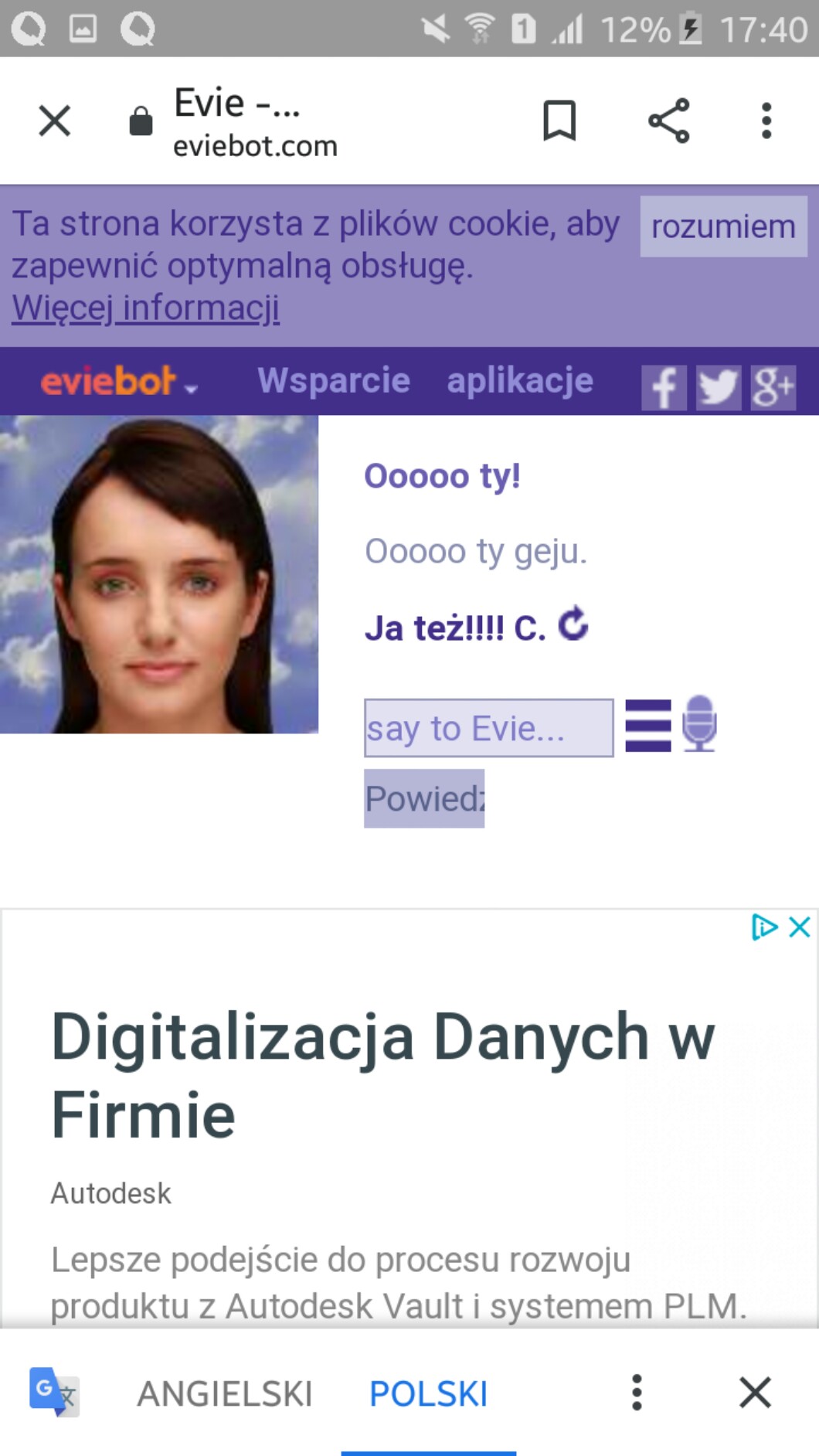
Task: Dismiss the translate bar
Action: pos(755,1393)
